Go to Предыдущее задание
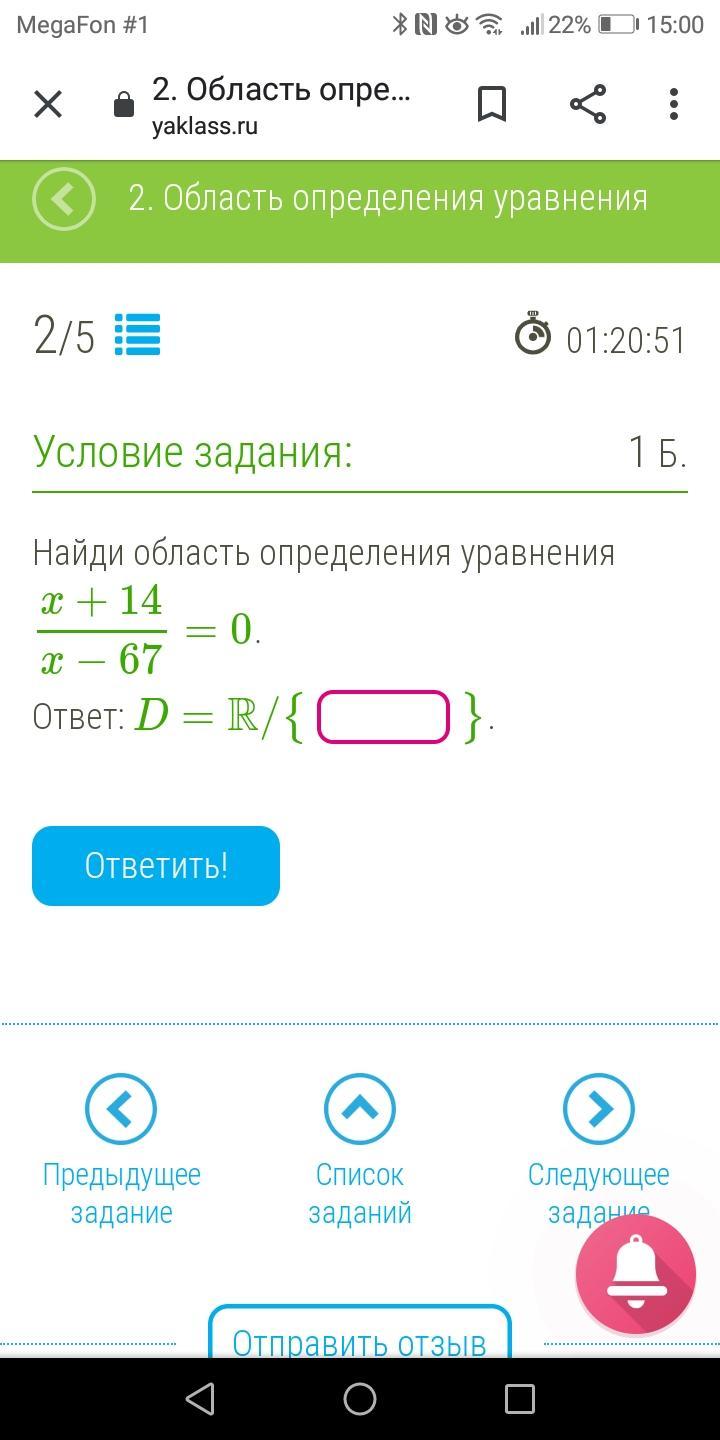The image size is (720, 1440). [121, 1150]
